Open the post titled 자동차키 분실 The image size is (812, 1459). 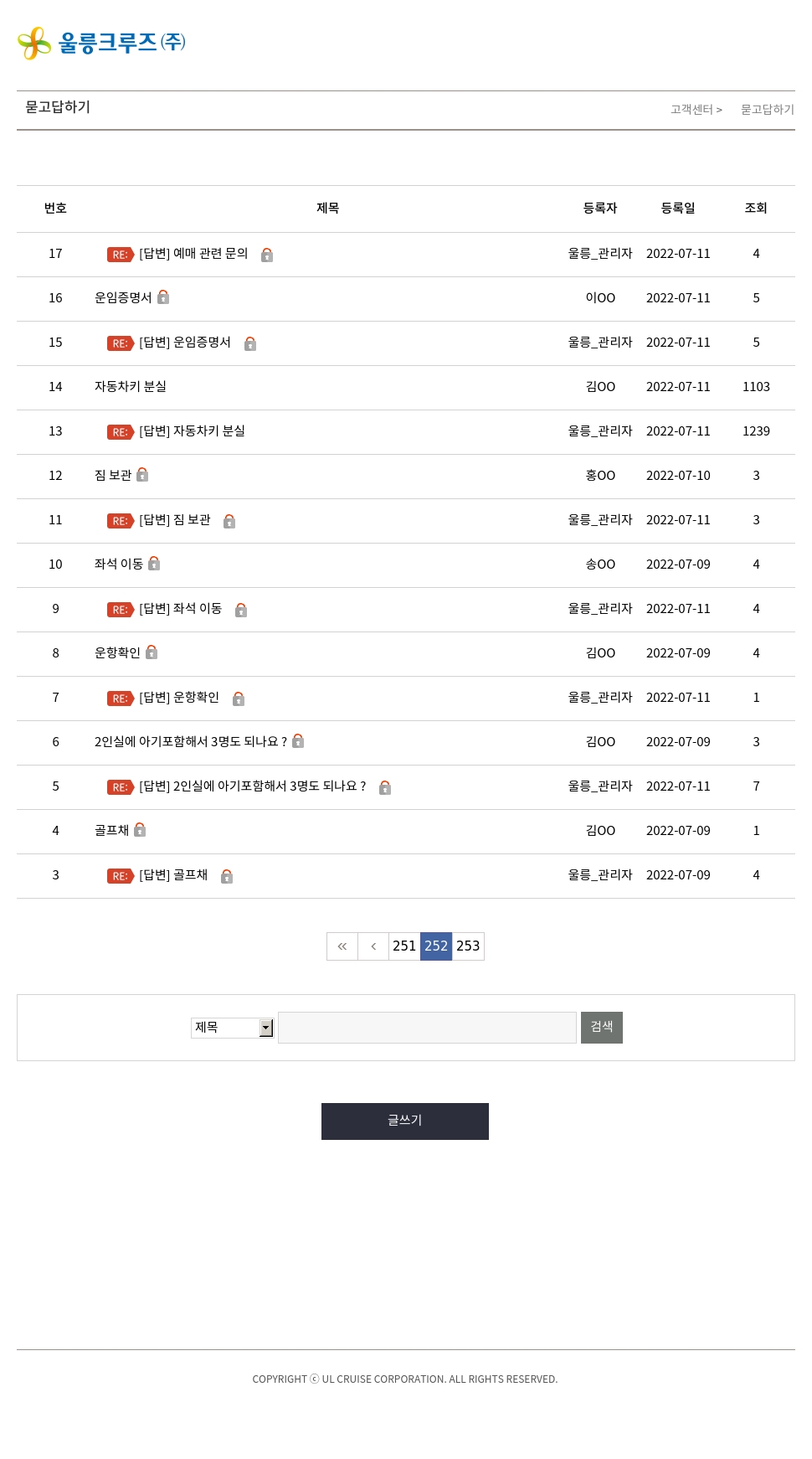coord(130,387)
